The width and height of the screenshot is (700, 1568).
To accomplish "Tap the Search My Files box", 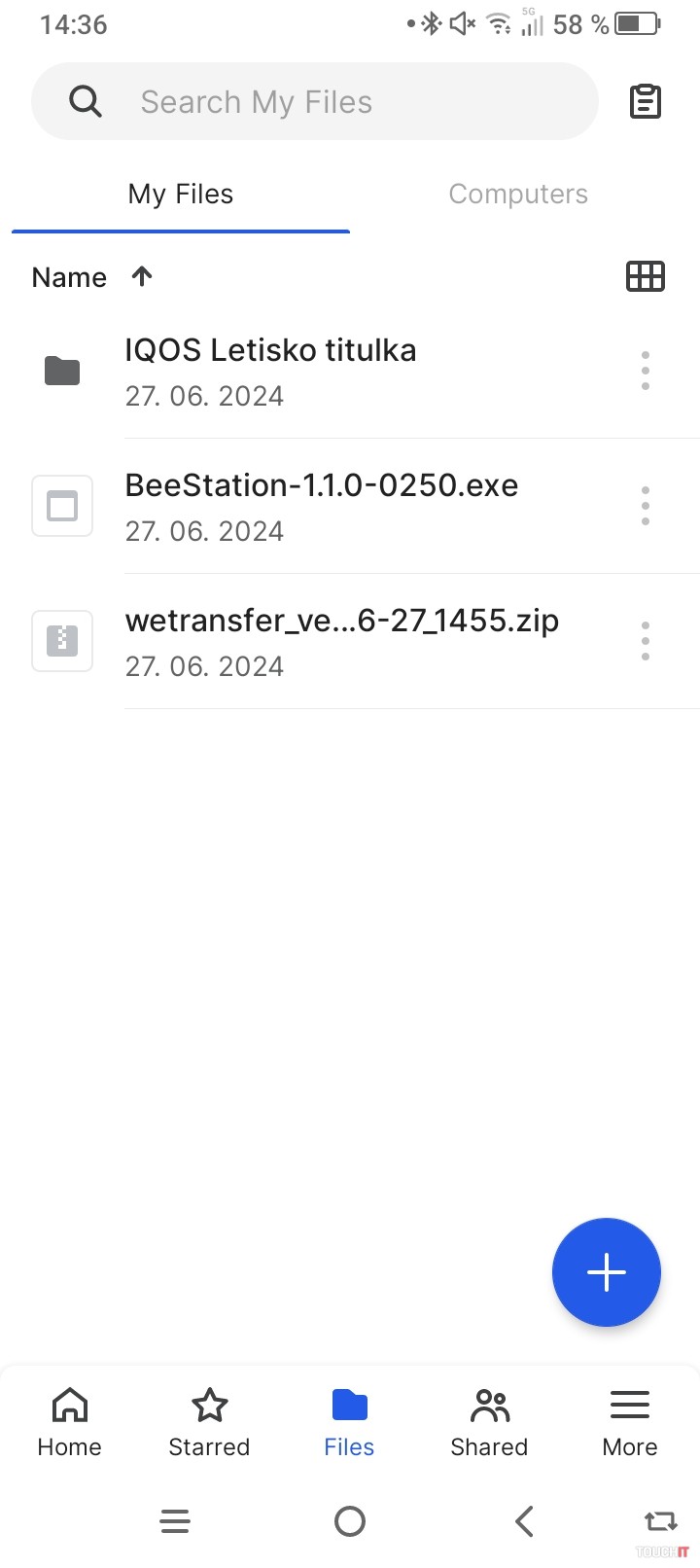I will click(x=314, y=102).
